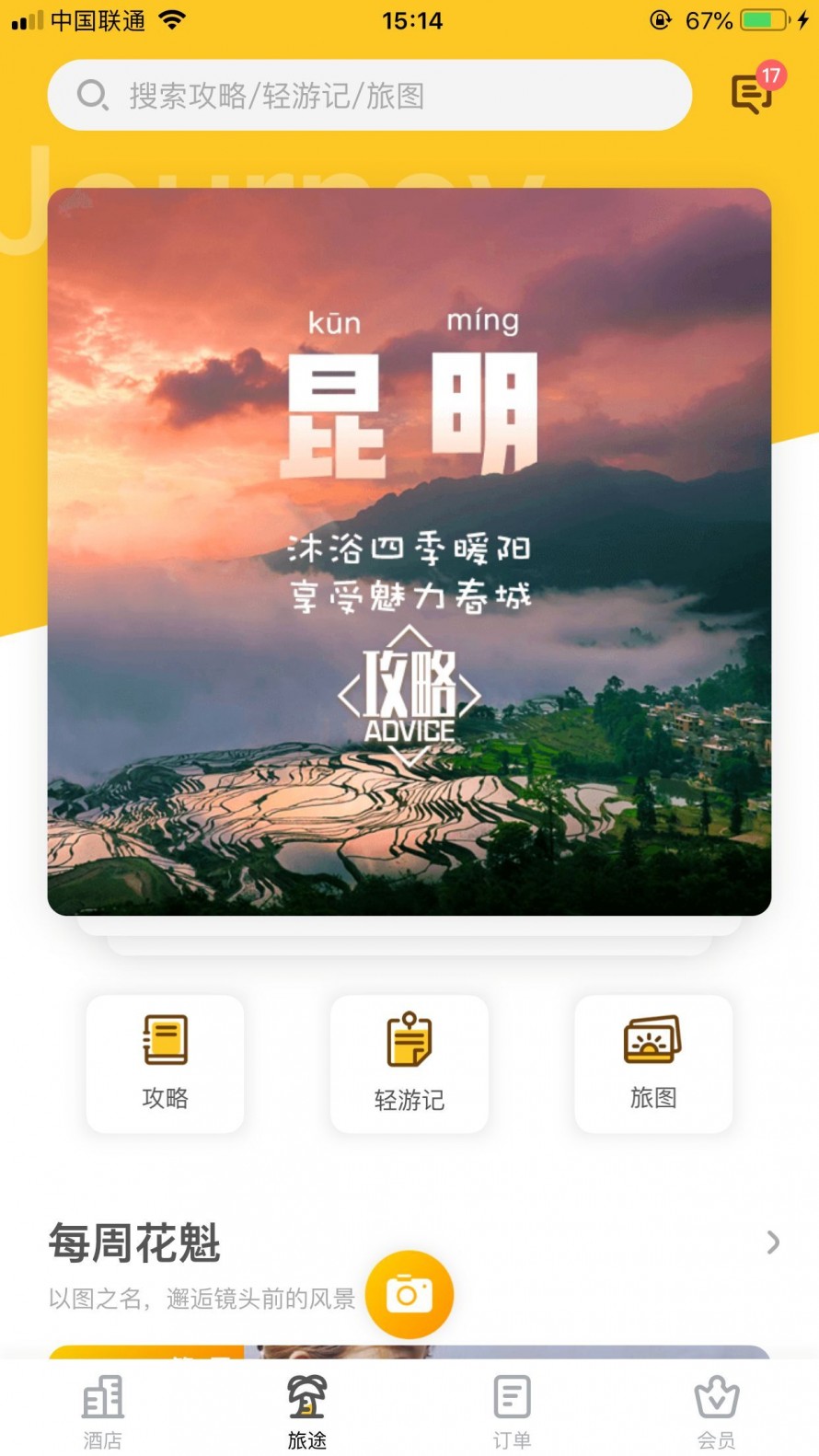Image resolution: width=819 pixels, height=1456 pixels.
Task: Open the 昆明 攻略 travel guide card
Action: (x=409, y=550)
